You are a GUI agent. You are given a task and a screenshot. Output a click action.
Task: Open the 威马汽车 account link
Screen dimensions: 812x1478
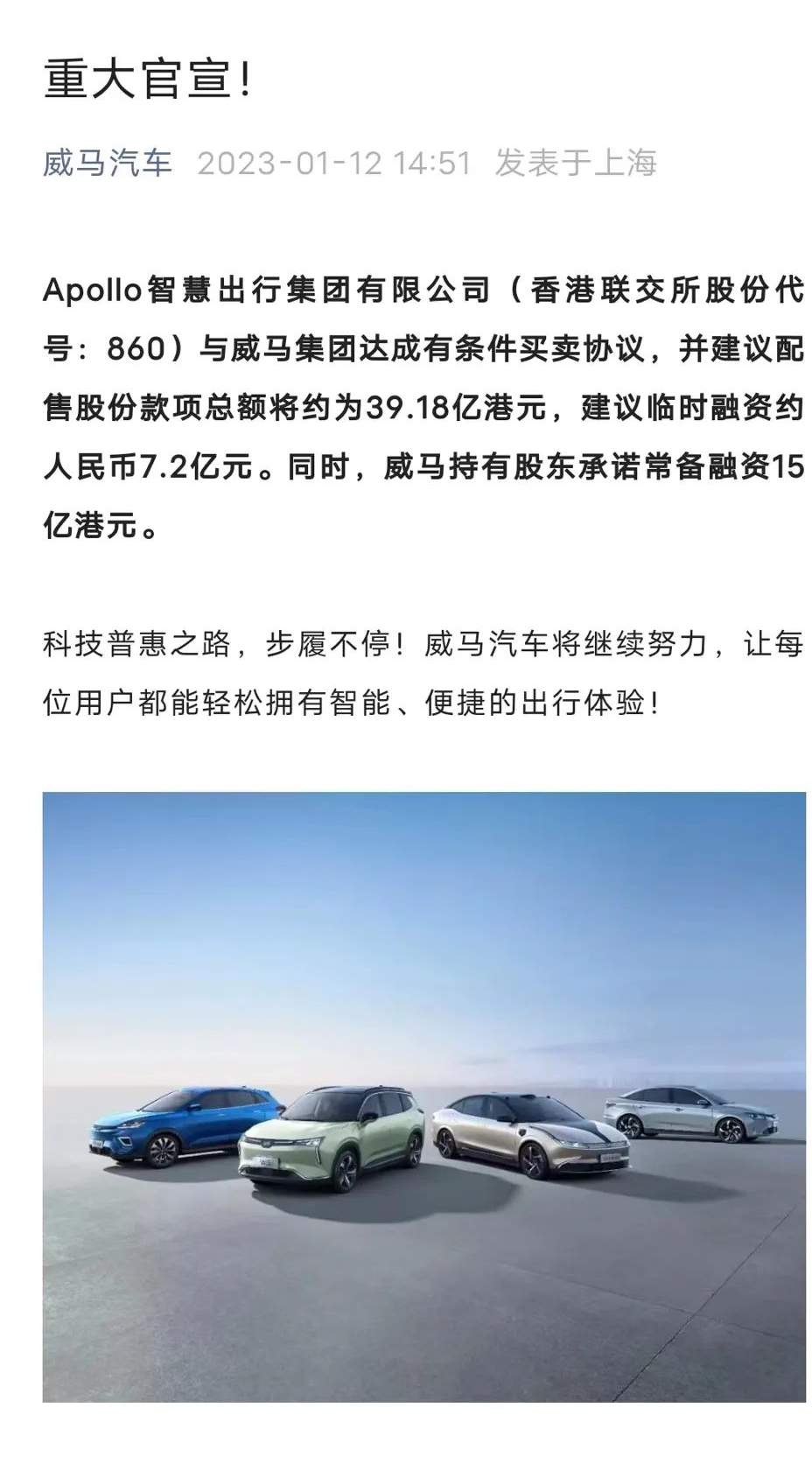click(108, 164)
